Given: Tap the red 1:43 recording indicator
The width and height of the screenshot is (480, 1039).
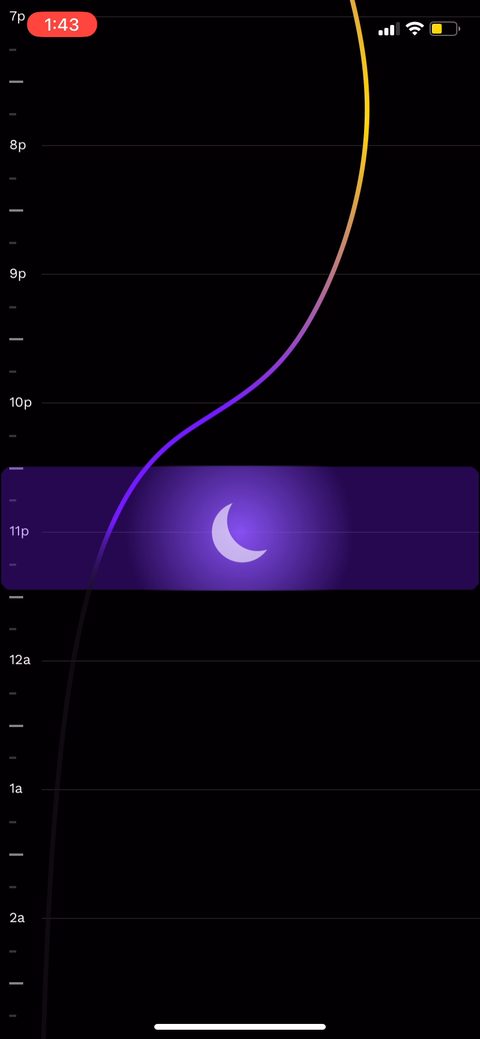Looking at the screenshot, I should 62,25.
